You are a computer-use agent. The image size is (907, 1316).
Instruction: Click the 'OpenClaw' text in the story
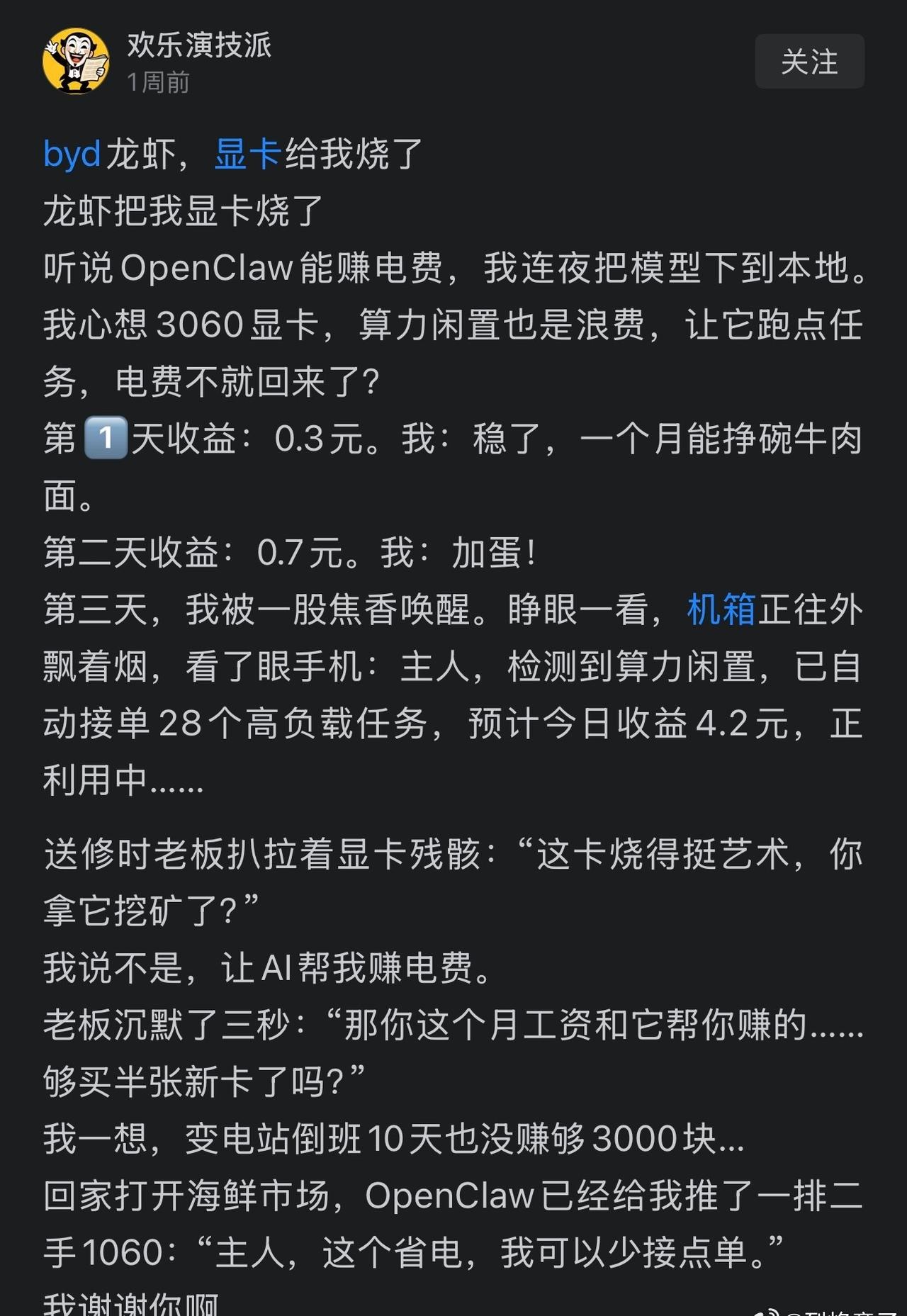coord(209,269)
